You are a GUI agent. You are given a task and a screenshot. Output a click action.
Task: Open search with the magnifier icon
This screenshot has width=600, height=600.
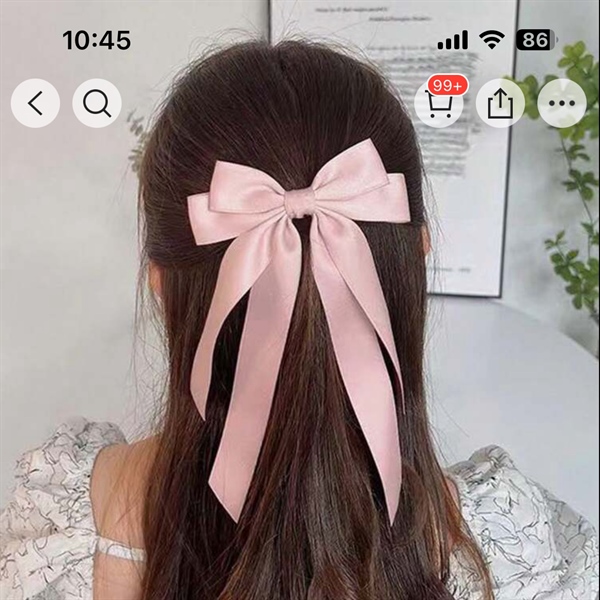97,103
